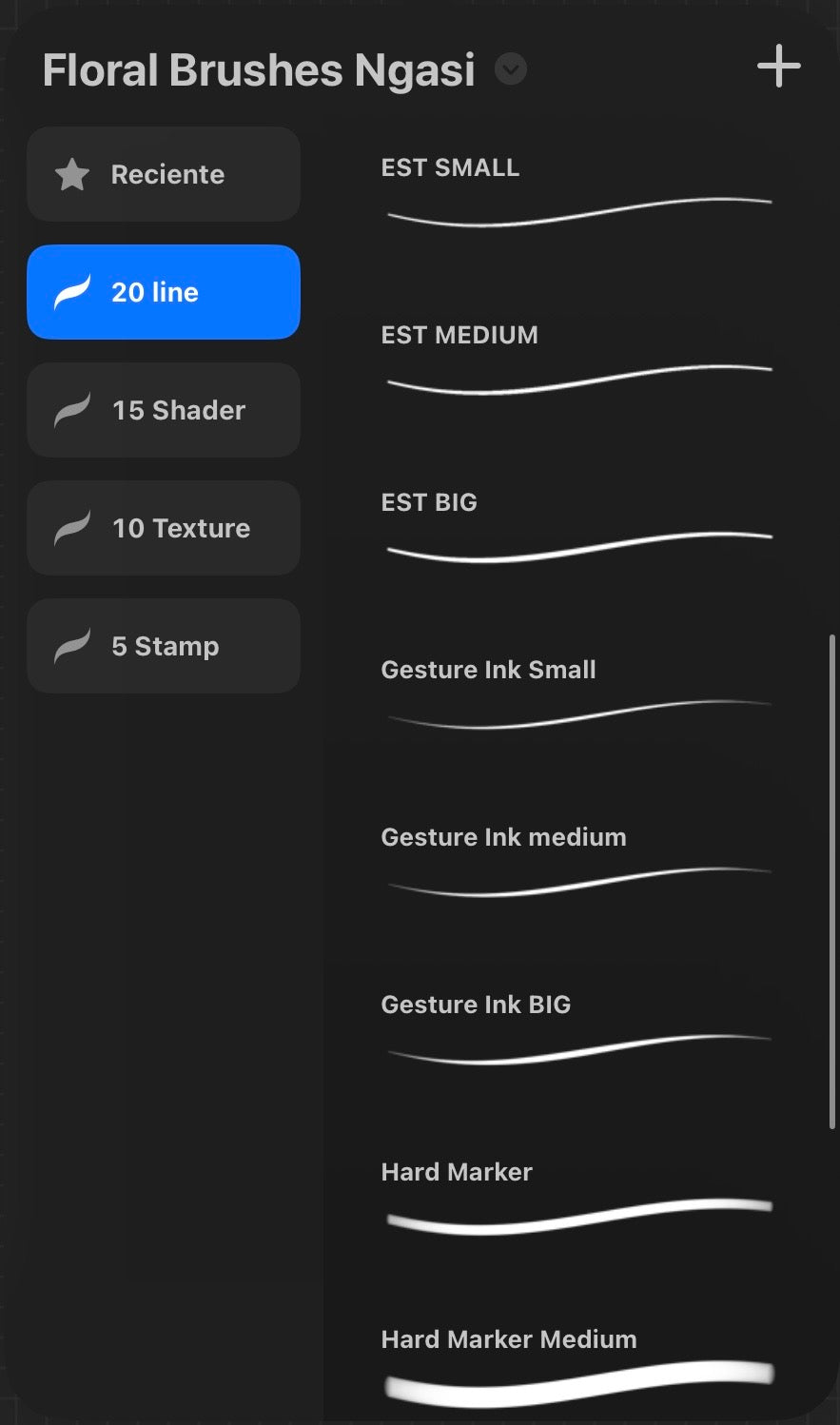840x1425 pixels.
Task: Open the 5 Stamp brush set
Action: coord(164,646)
